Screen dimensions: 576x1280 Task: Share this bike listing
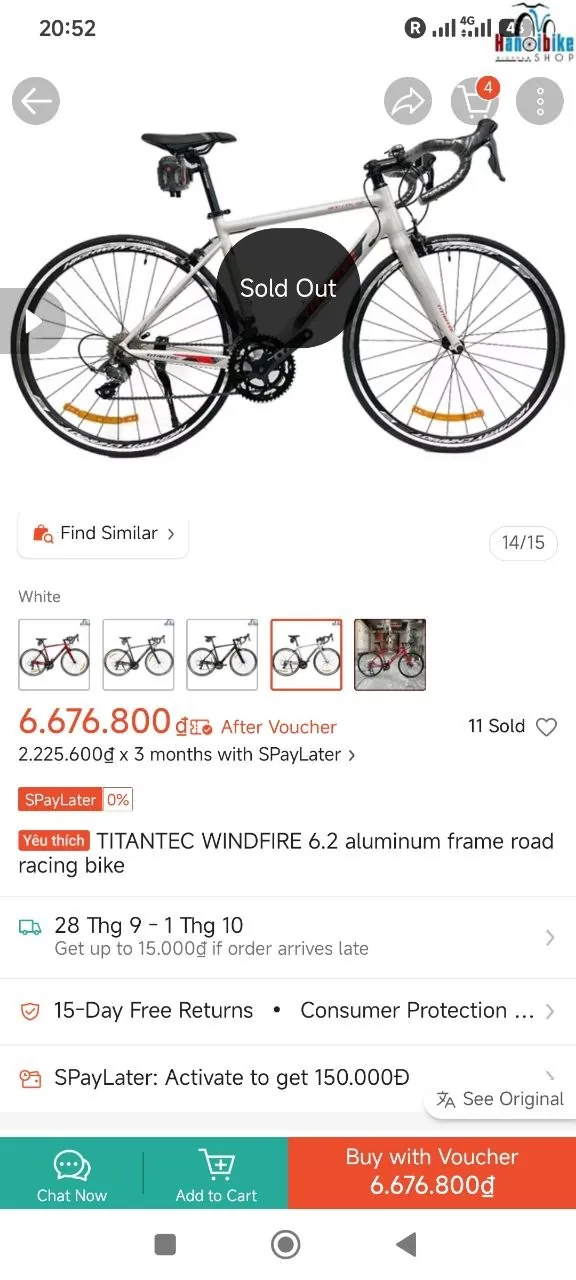(408, 101)
